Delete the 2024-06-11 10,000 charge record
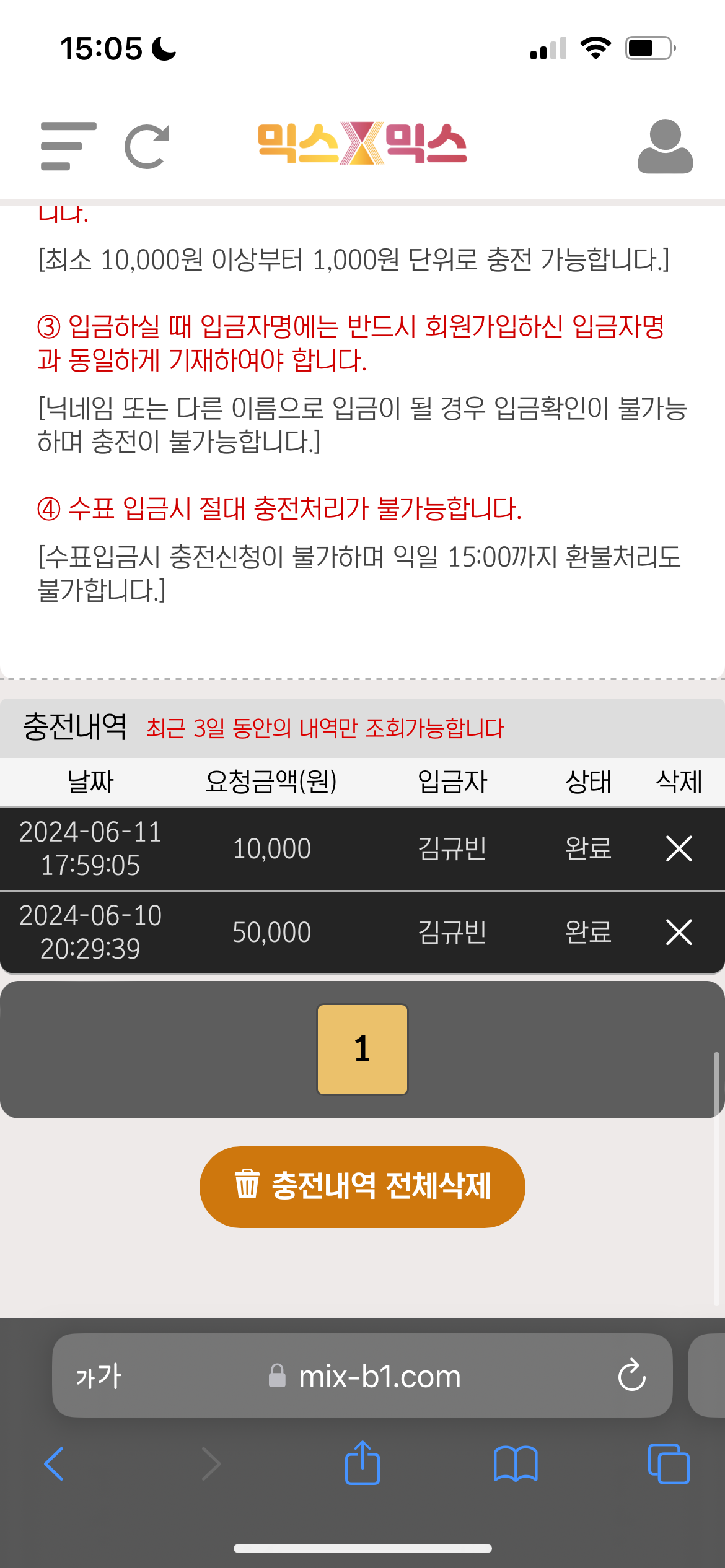This screenshot has height=1568, width=725. [x=679, y=848]
